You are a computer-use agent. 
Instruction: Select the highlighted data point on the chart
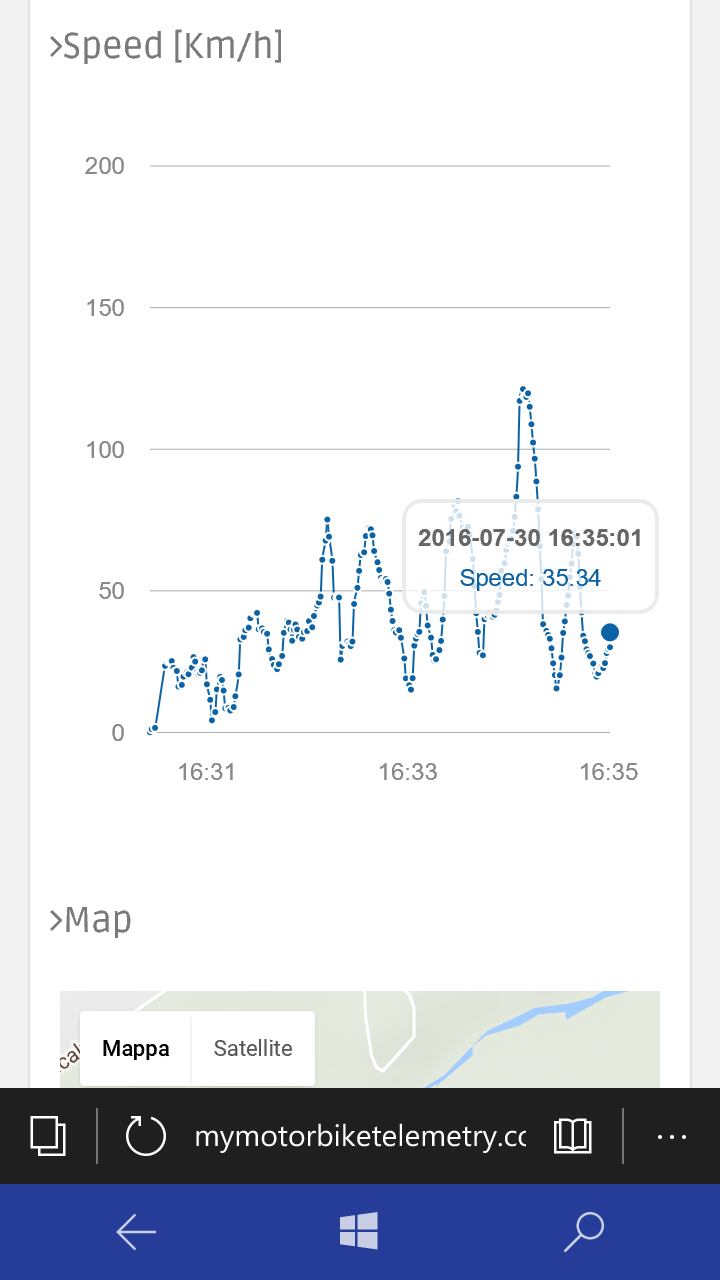point(609,632)
